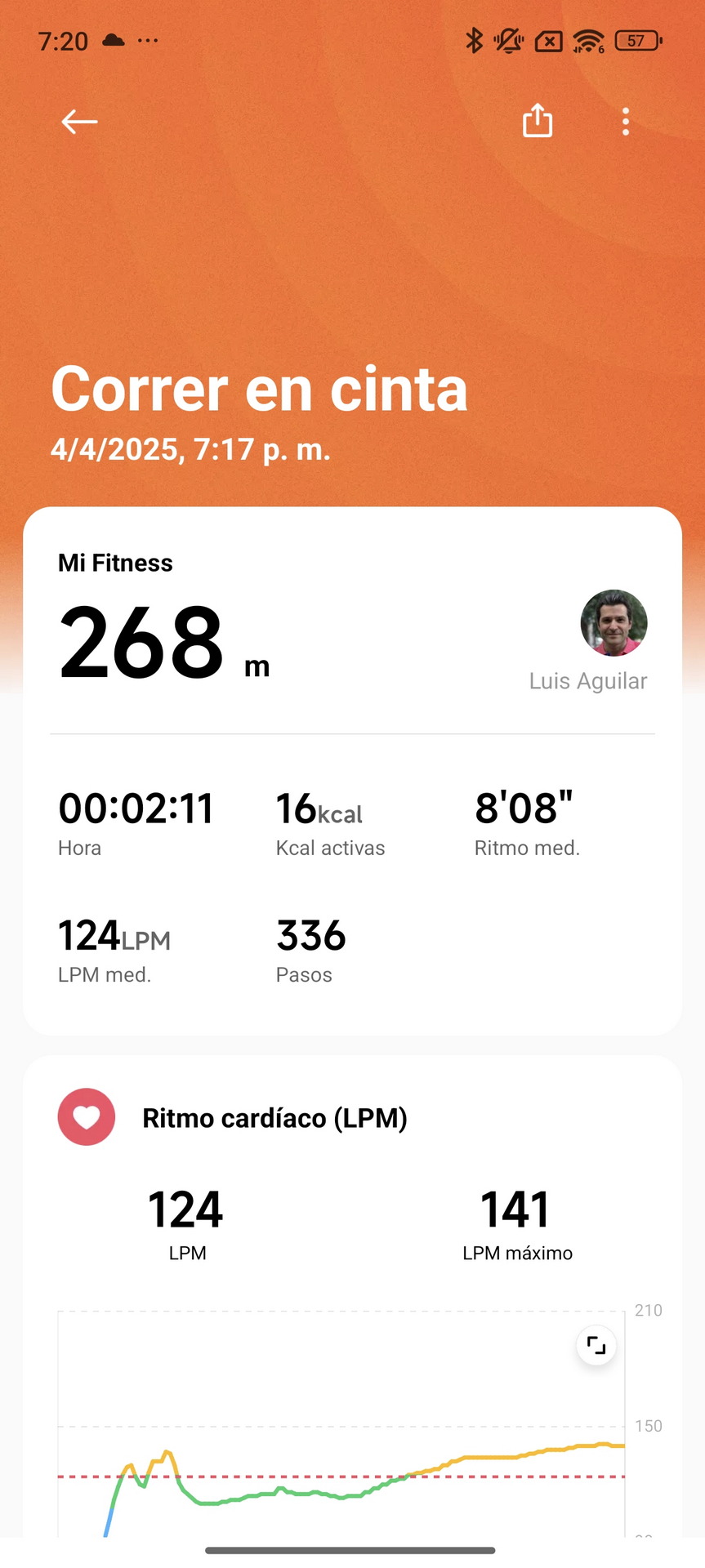Share this treadmill workout
This screenshot has width=705, height=1568.
pos(538,121)
